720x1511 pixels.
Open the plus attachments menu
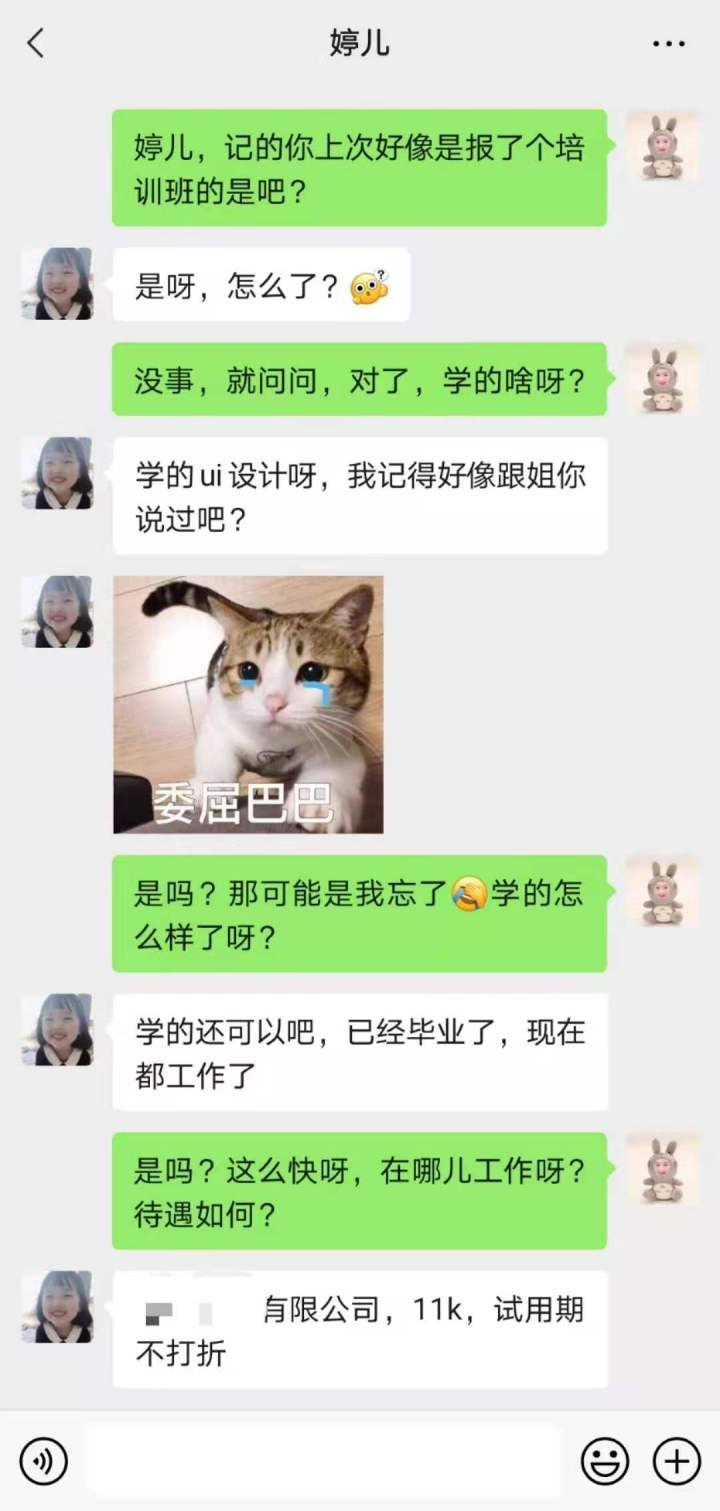[677, 1461]
